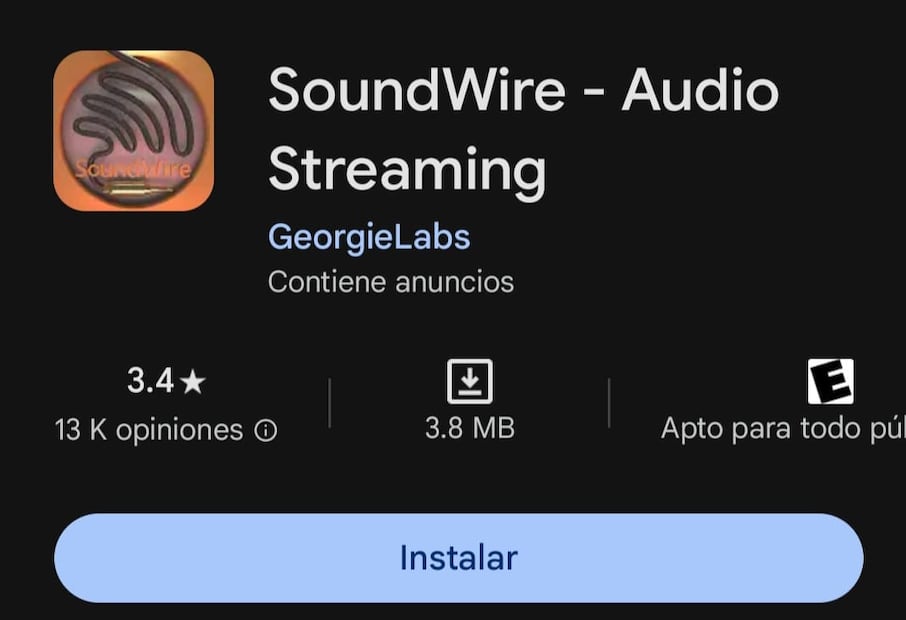Open the GeorgieLabs developer page
Viewport: 906px width, 620px height.
[x=368, y=237]
